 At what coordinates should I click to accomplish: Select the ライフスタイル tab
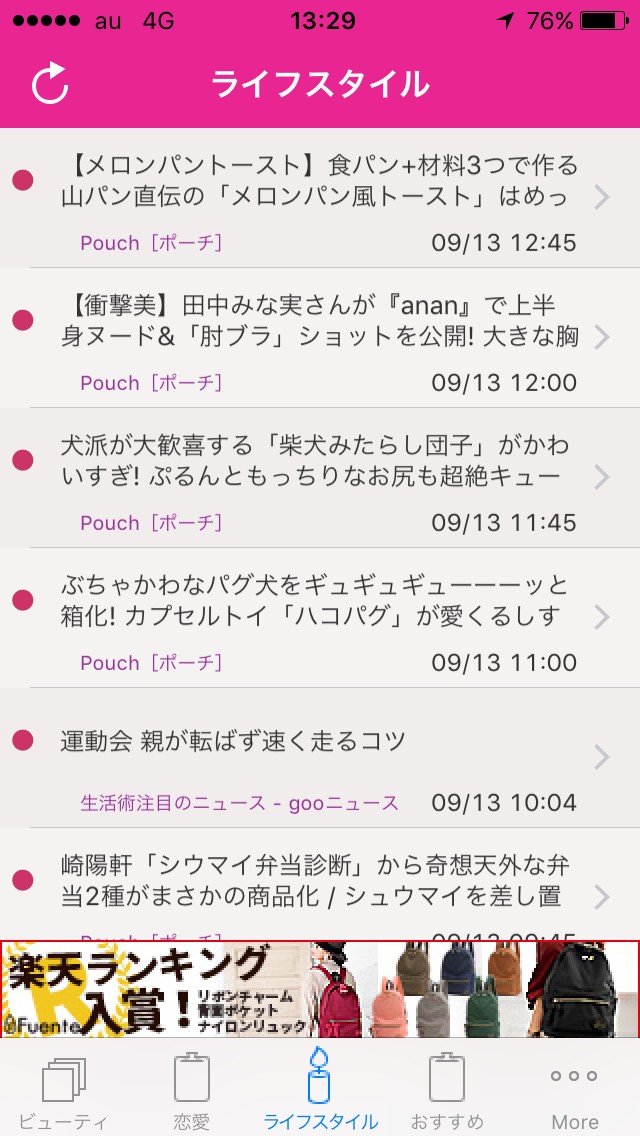pos(320,1090)
